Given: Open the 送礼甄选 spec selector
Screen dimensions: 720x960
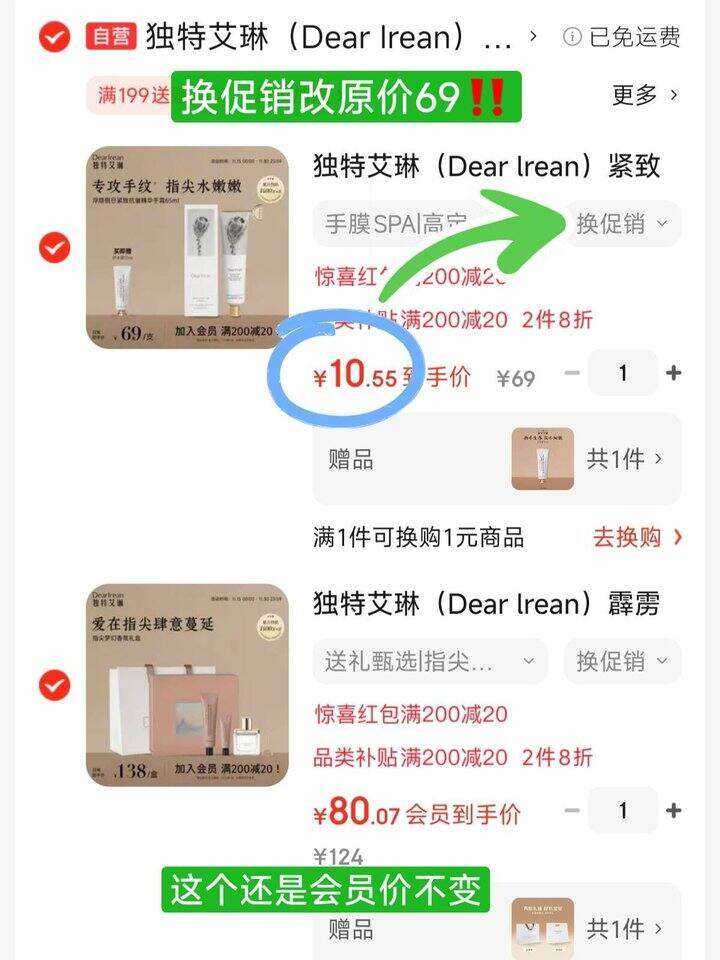Looking at the screenshot, I should [x=430, y=661].
